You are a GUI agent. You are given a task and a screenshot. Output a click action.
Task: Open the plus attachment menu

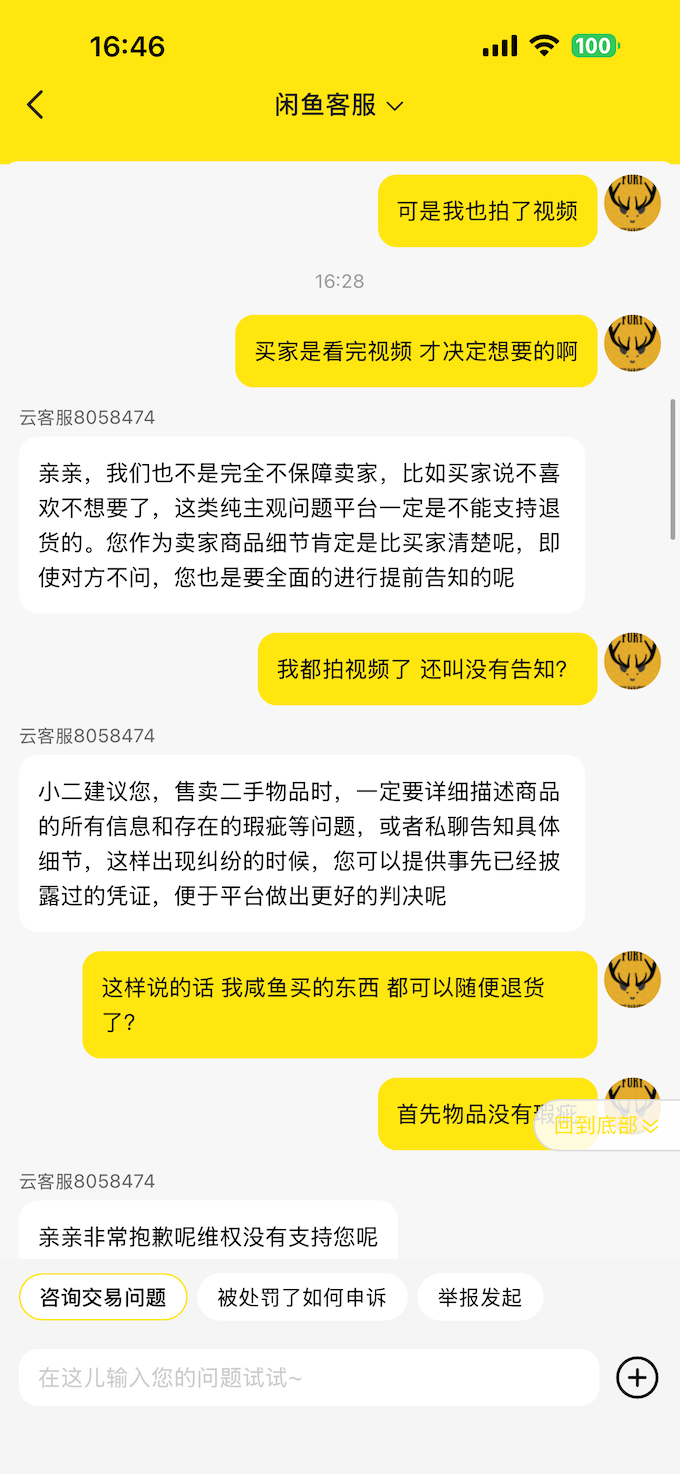tap(637, 1378)
